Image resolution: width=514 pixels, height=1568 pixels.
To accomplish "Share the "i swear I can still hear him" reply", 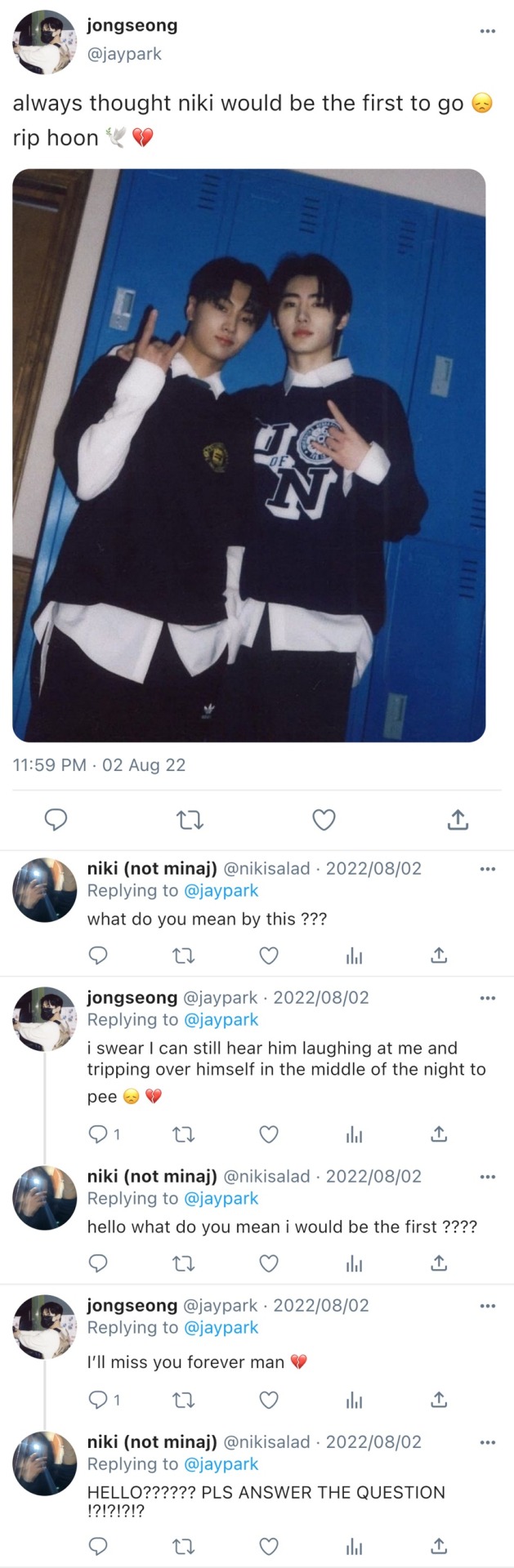I will click(x=439, y=1134).
